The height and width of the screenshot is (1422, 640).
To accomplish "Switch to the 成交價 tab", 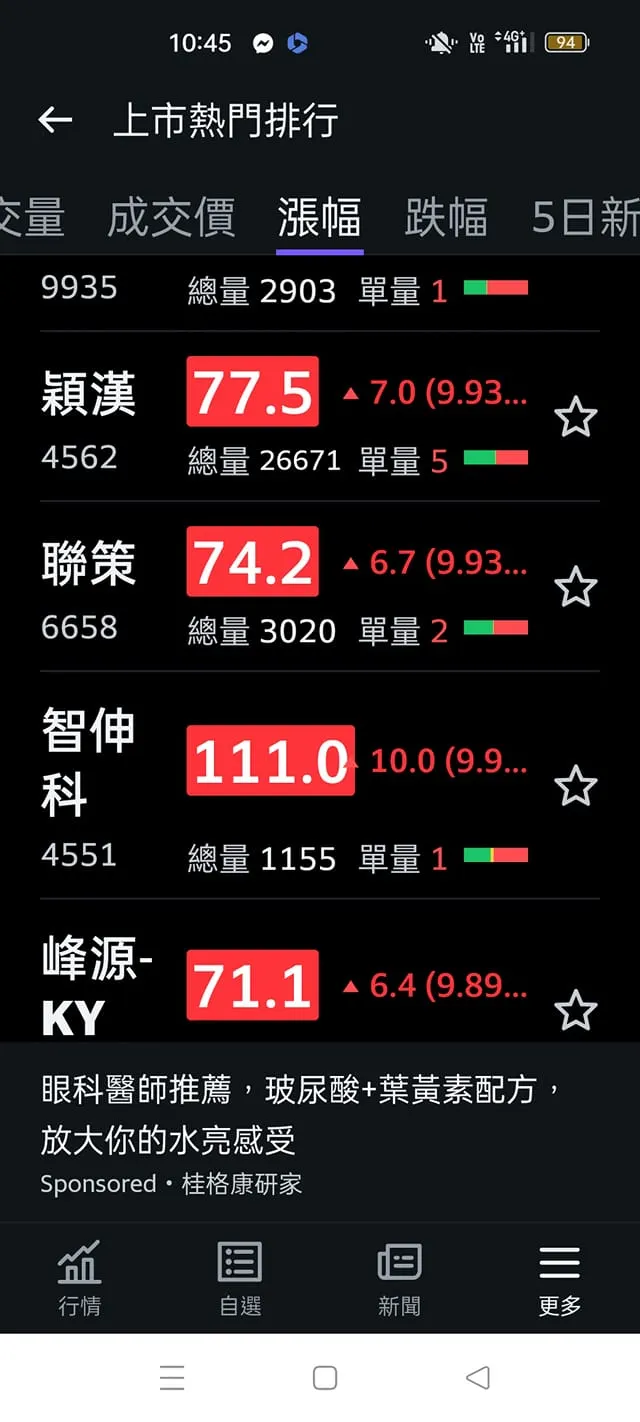I will pyautogui.click(x=171, y=217).
